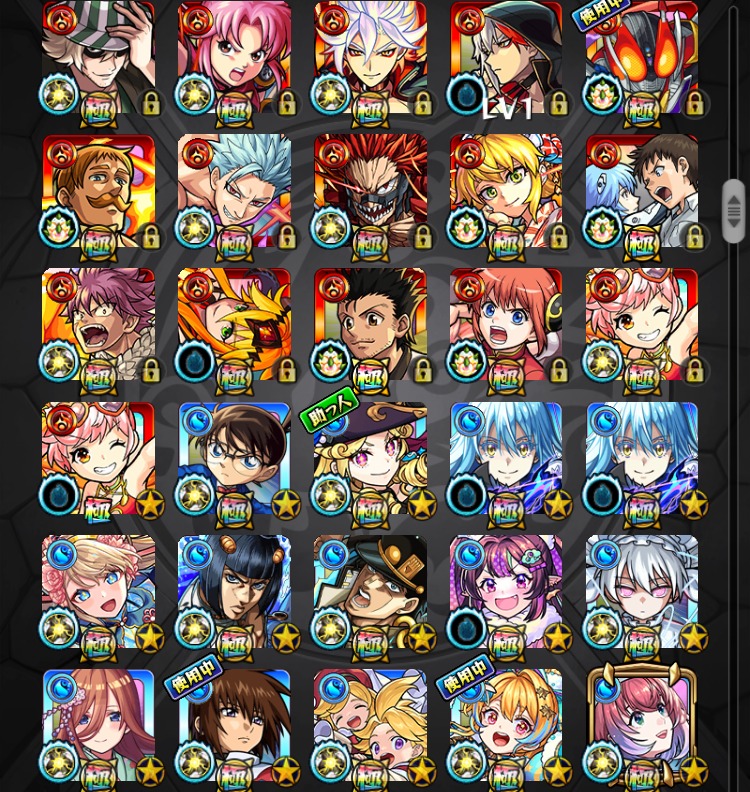Pick the shouting pink-haired boy with scarf
Viewport: 750px width, 792px height.
(x=98, y=325)
